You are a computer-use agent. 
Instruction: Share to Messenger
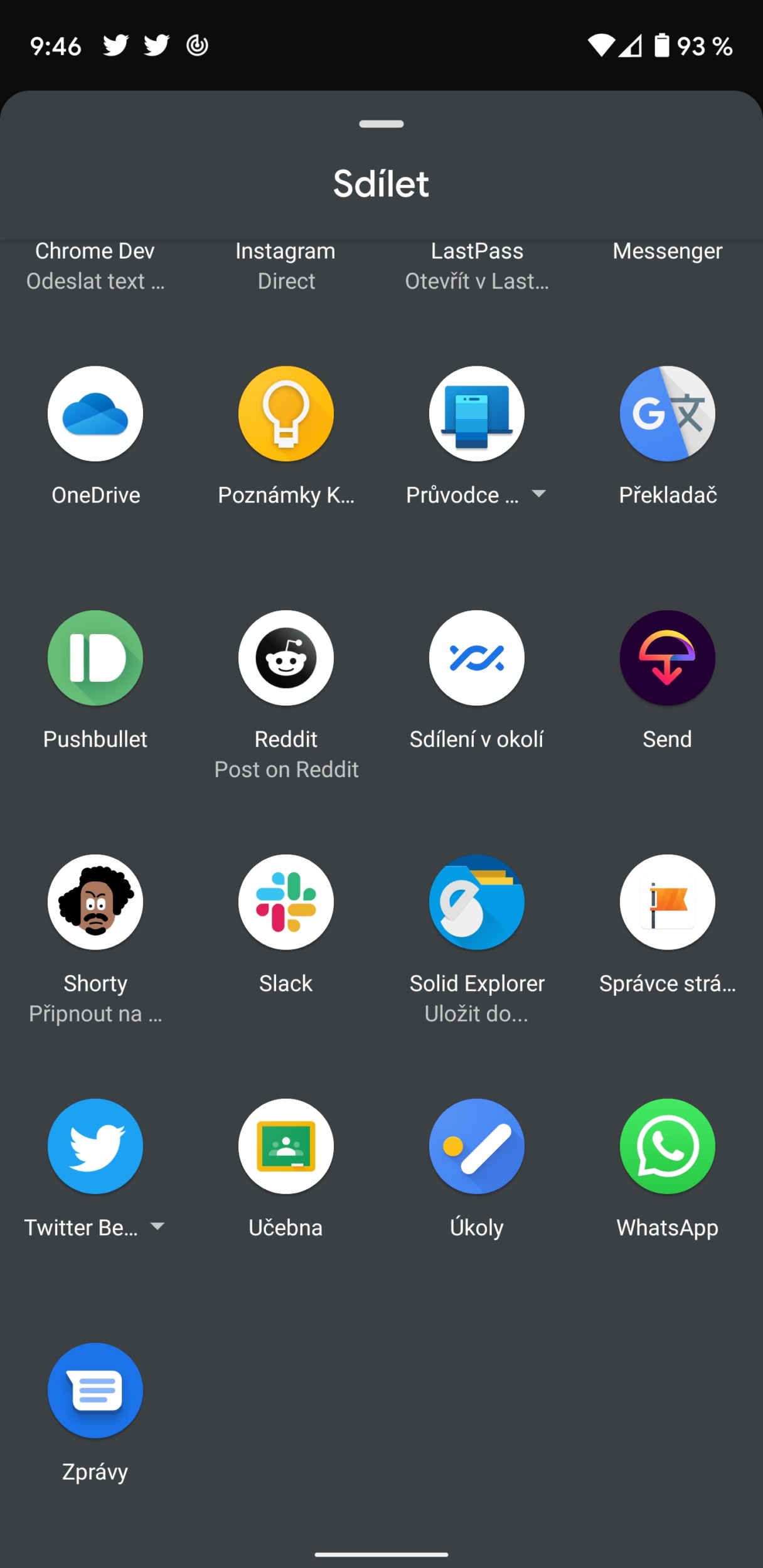click(668, 252)
